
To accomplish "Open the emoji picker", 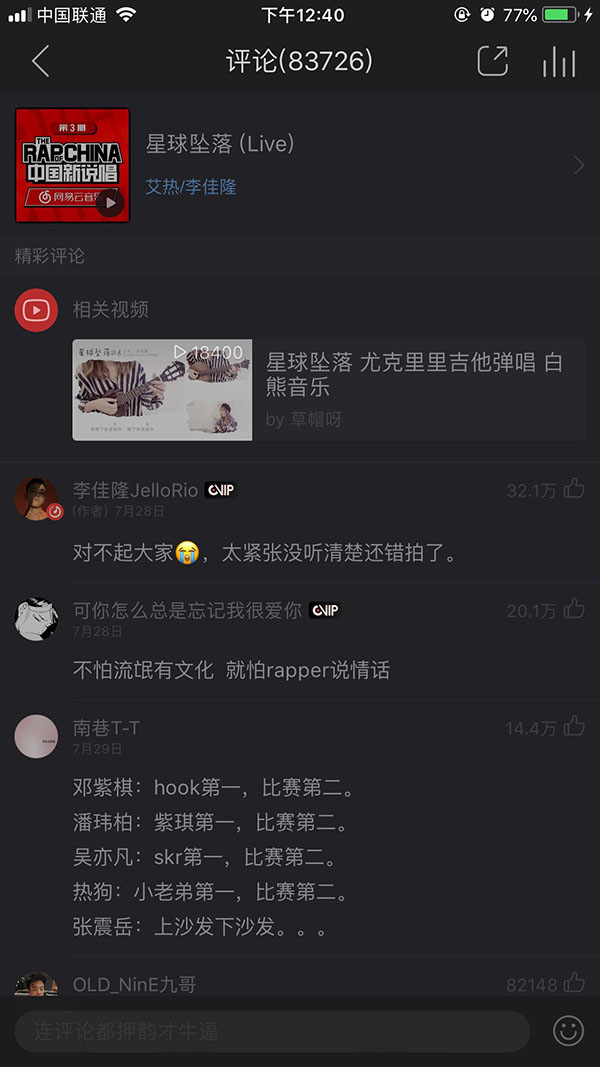I will (568, 1030).
